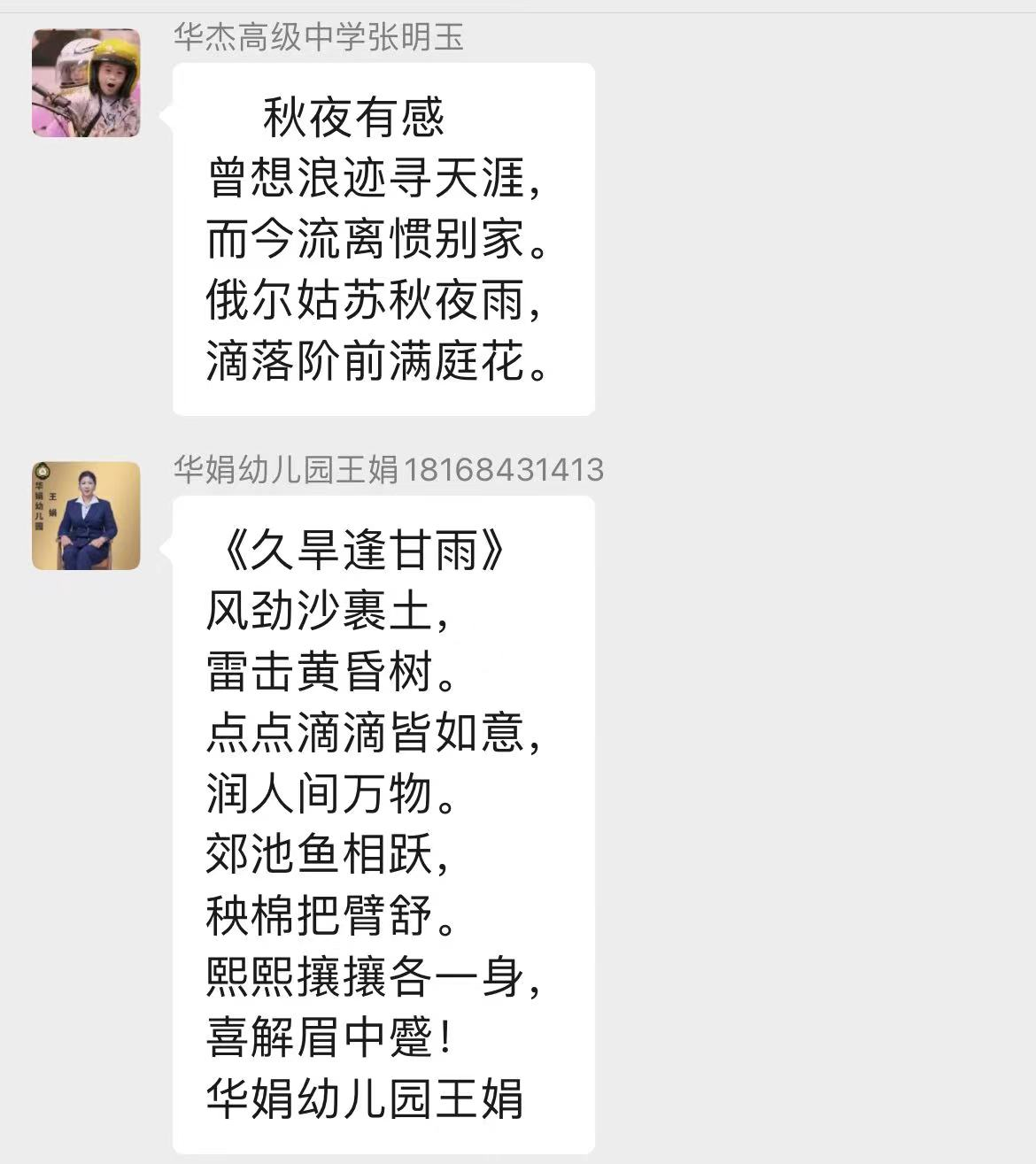Open 张明玉's profile avatar
This screenshot has height=1164, width=1036.
pyautogui.click(x=86, y=83)
